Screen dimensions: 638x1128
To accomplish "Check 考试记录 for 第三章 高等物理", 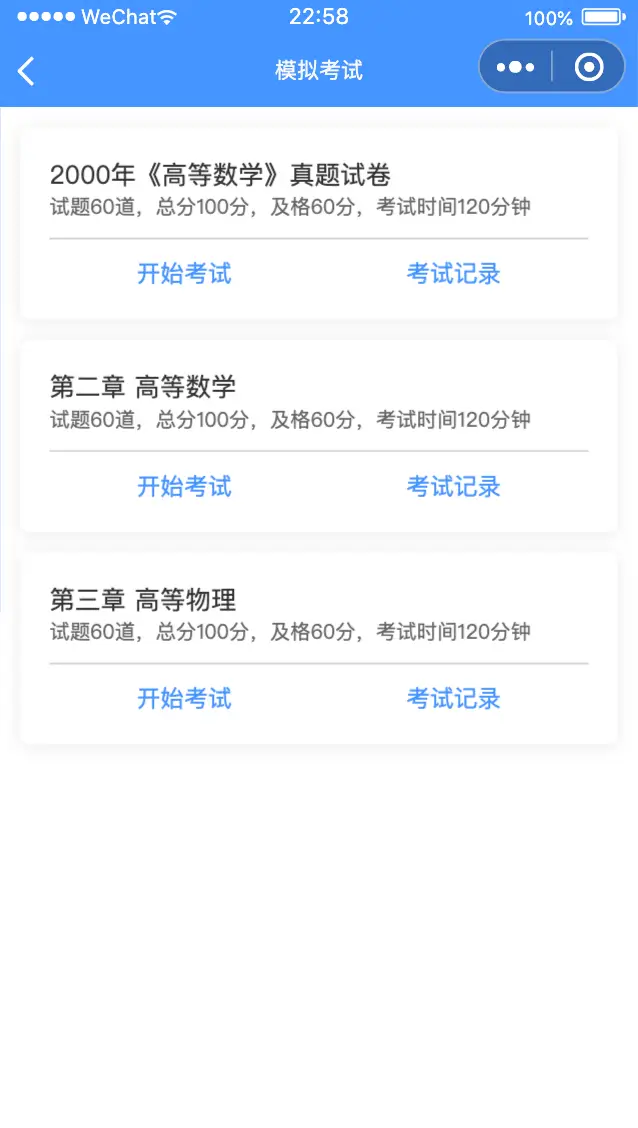I will (453, 699).
